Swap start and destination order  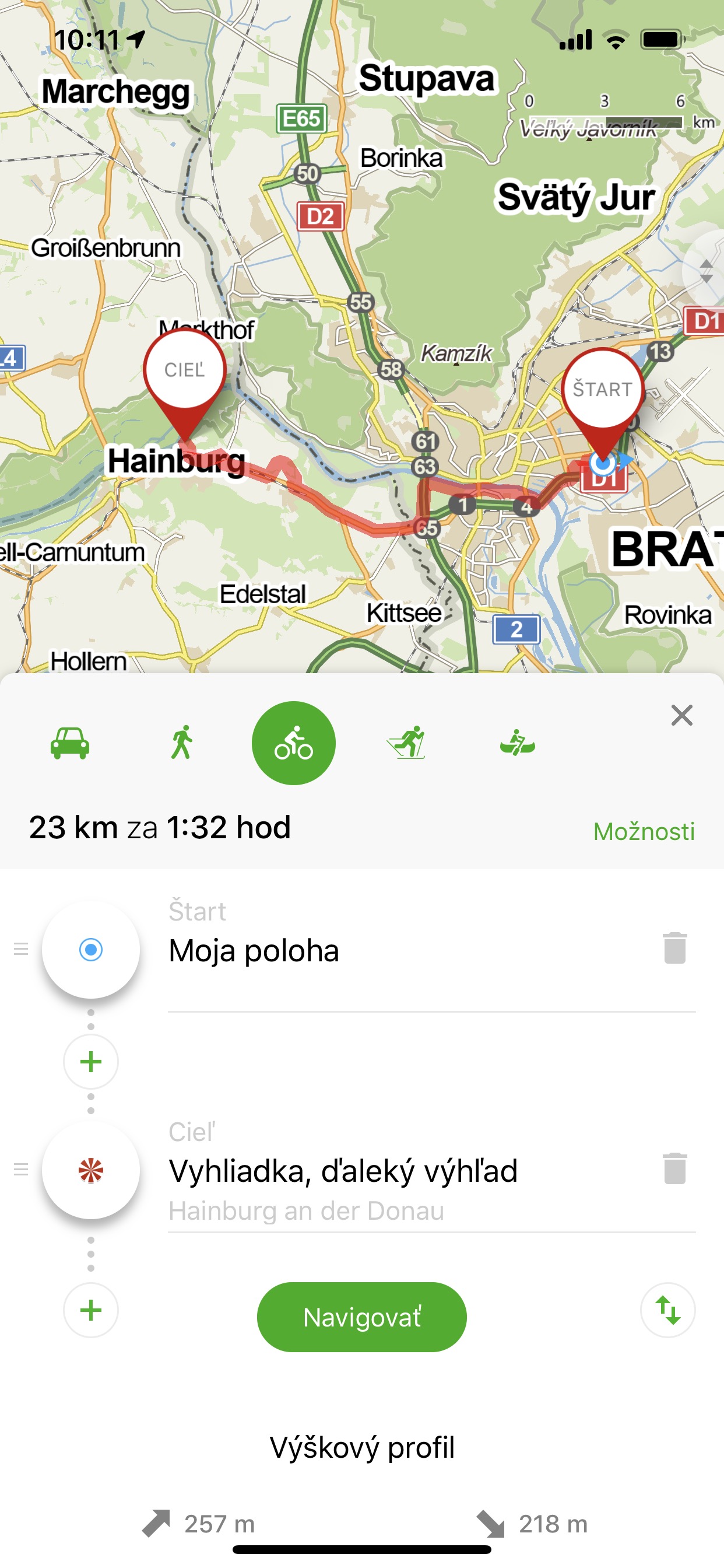coord(667,1310)
